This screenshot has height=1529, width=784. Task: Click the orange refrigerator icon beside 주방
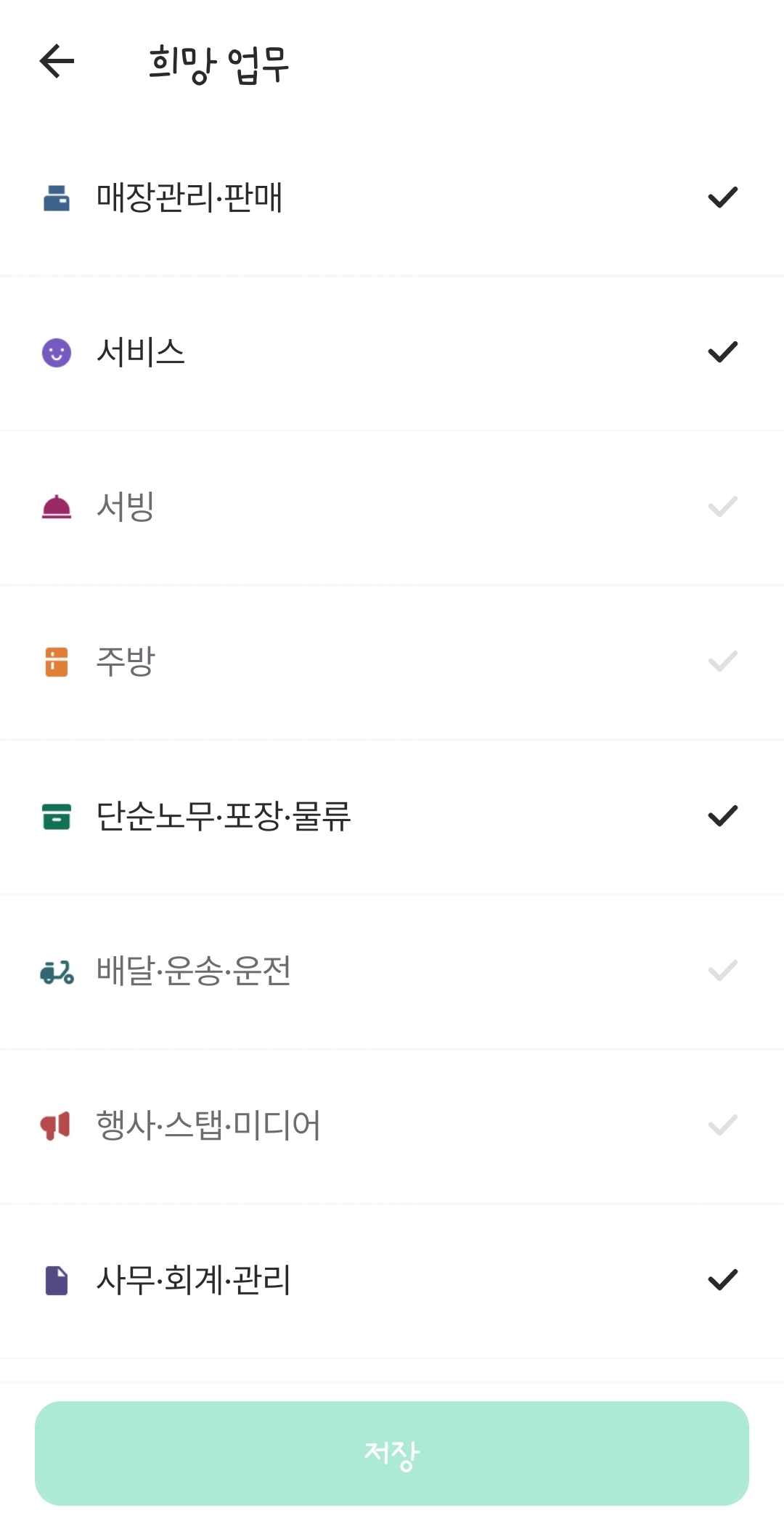(x=57, y=661)
